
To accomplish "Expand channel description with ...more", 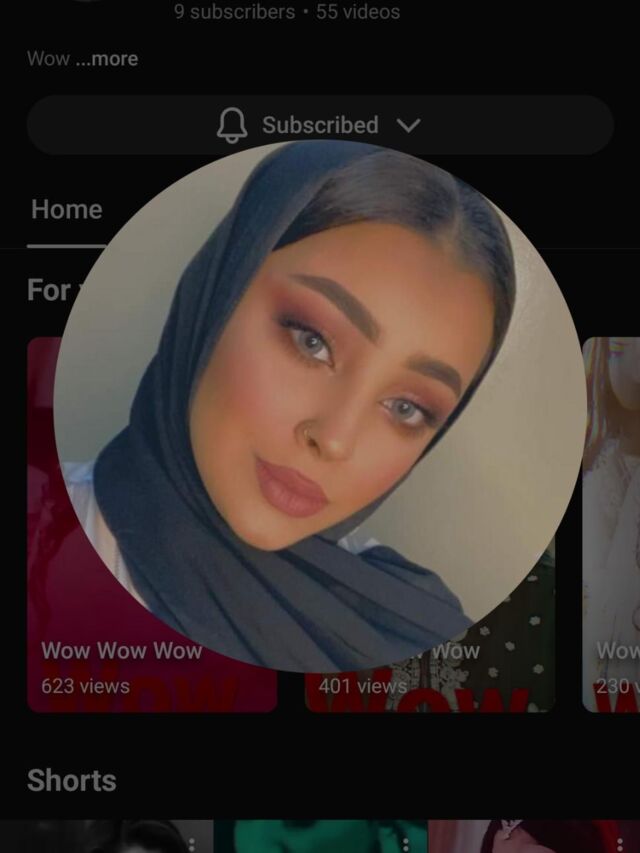I will pos(107,59).
